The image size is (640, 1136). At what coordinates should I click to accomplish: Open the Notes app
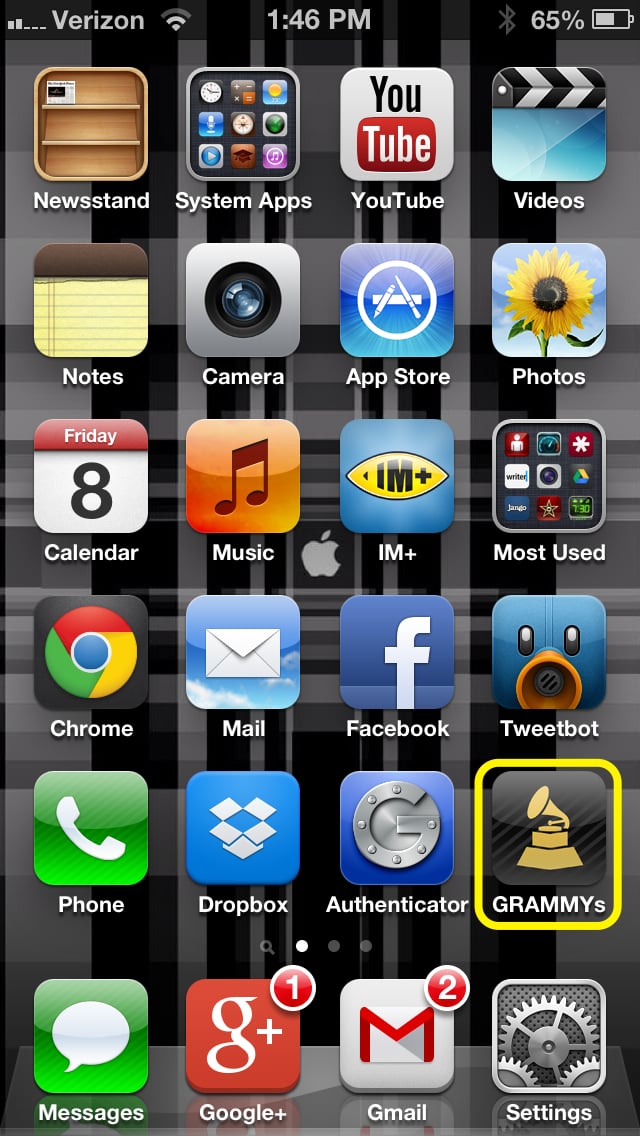[x=91, y=300]
